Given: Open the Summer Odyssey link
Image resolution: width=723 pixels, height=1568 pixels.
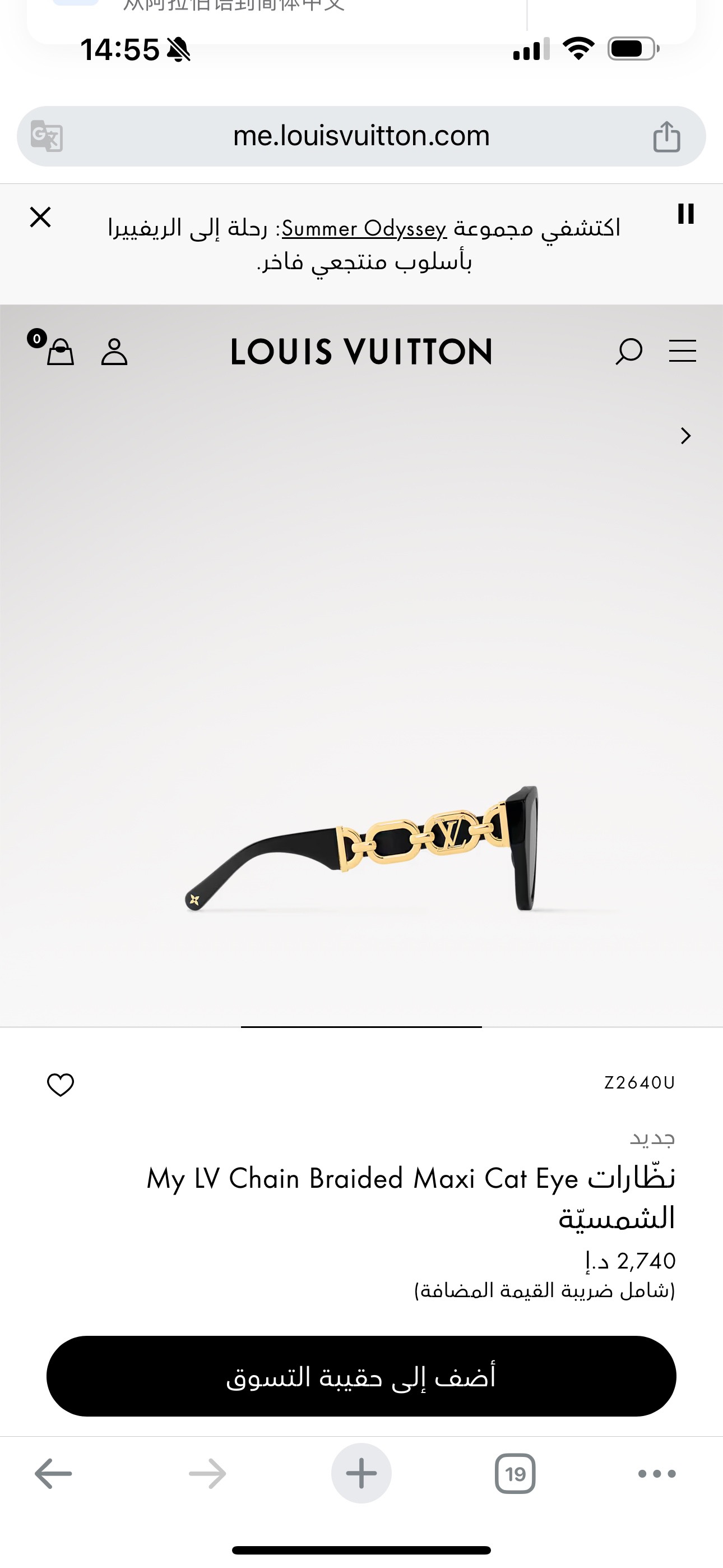Looking at the screenshot, I should pos(364,229).
